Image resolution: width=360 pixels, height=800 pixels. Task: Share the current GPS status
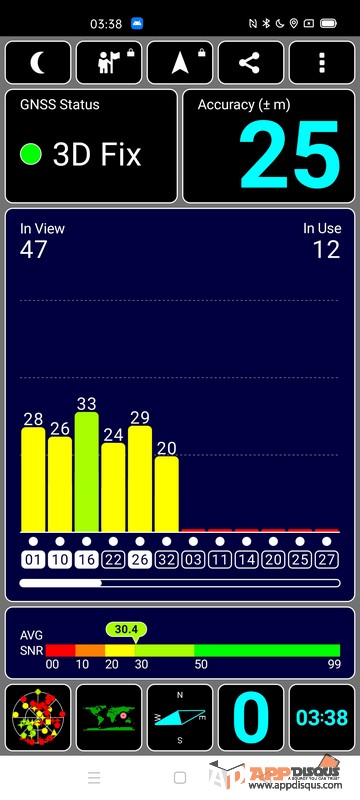[251, 62]
